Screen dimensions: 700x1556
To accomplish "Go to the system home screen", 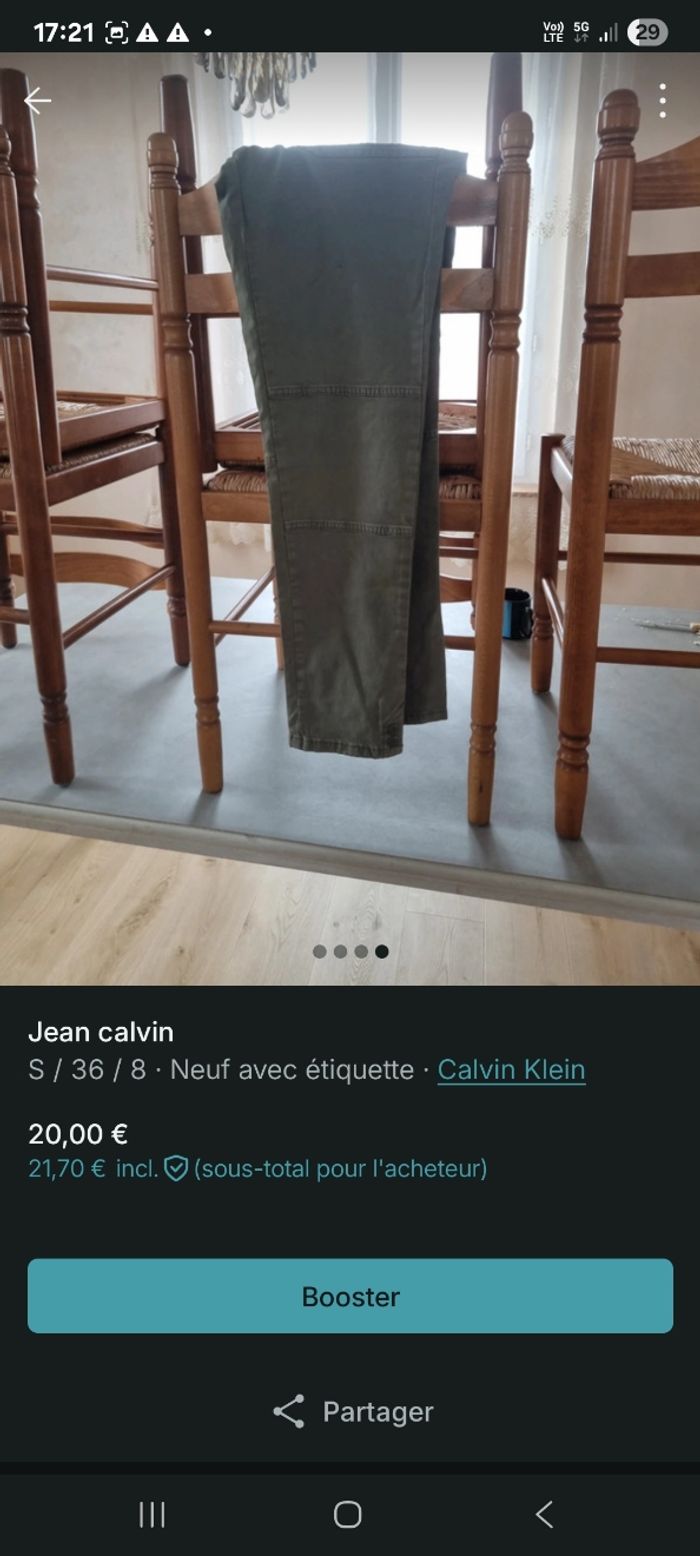I will (347, 1514).
